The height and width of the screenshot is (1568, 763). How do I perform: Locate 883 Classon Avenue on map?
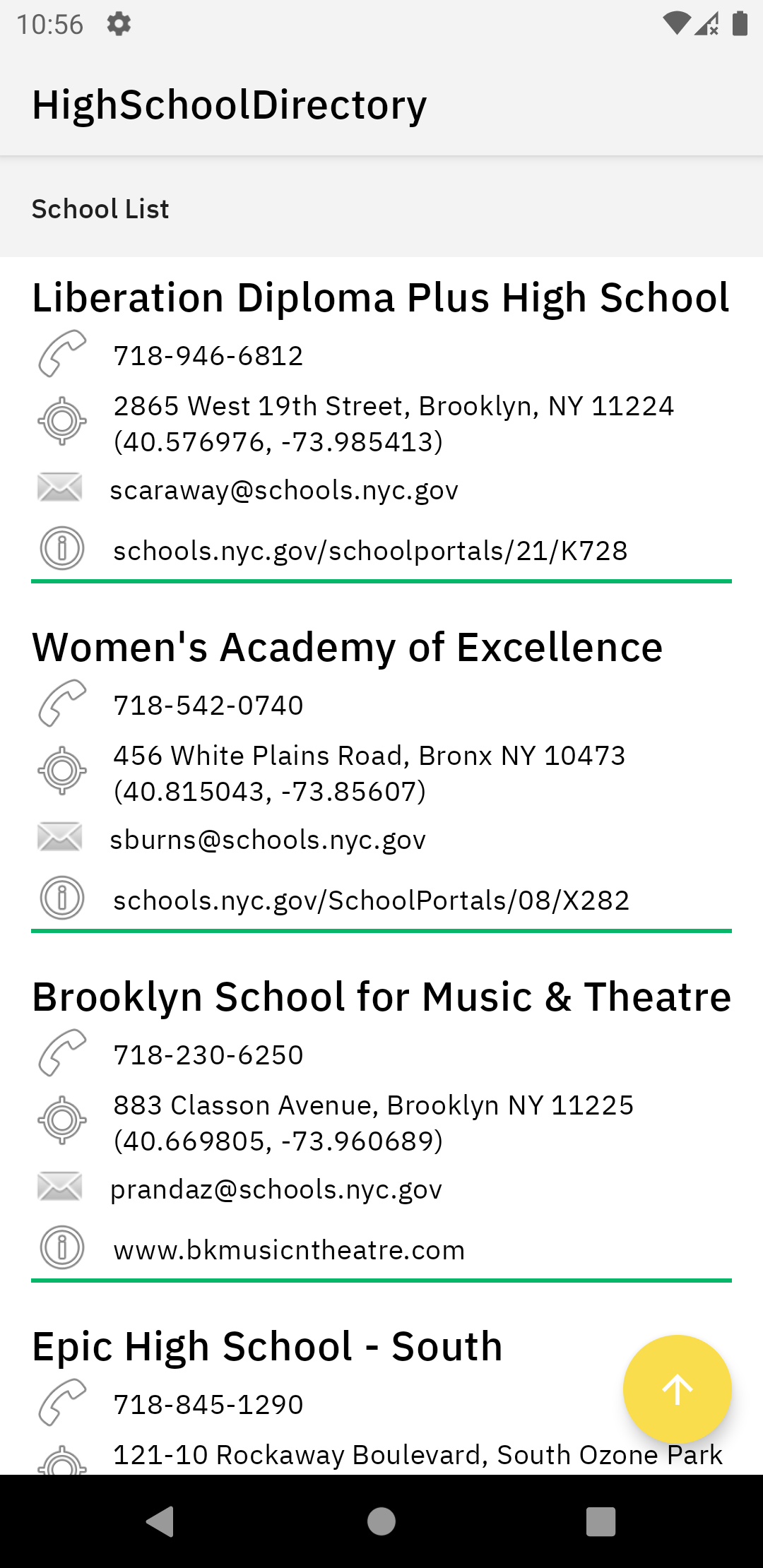pyautogui.click(x=373, y=1123)
